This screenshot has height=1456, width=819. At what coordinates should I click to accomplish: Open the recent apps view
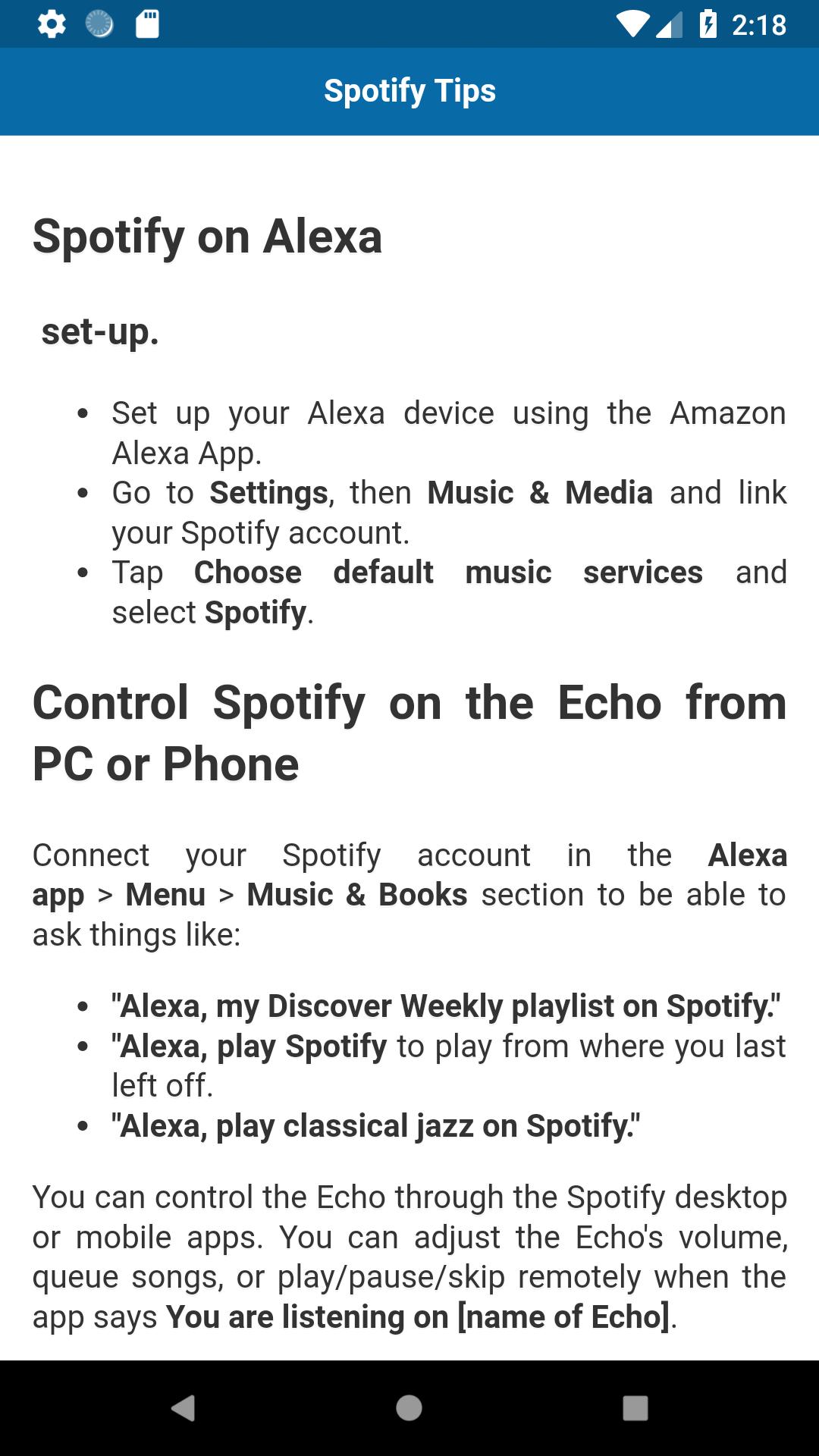(635, 1408)
